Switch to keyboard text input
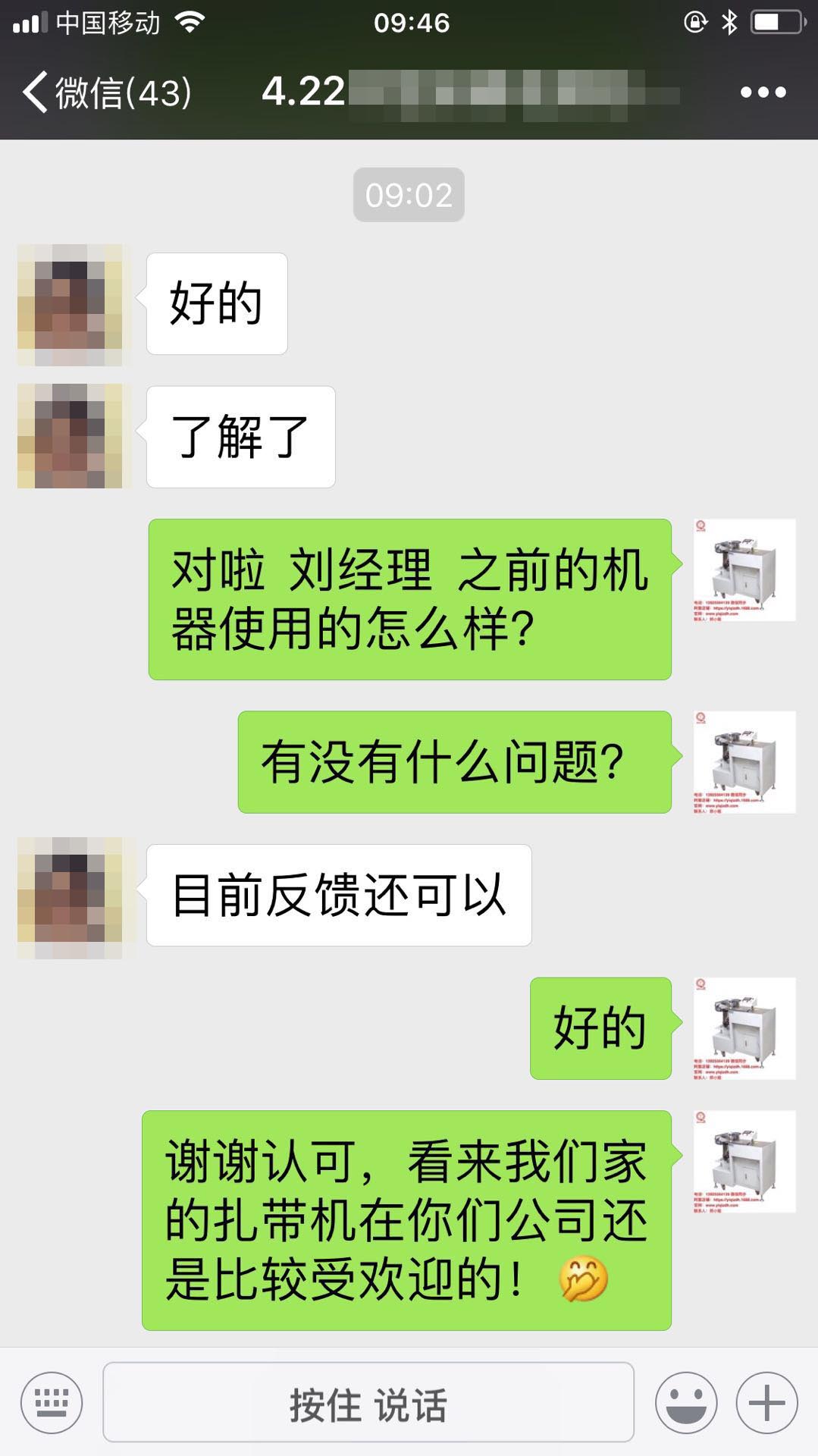The image size is (818, 1456). tap(52, 1402)
